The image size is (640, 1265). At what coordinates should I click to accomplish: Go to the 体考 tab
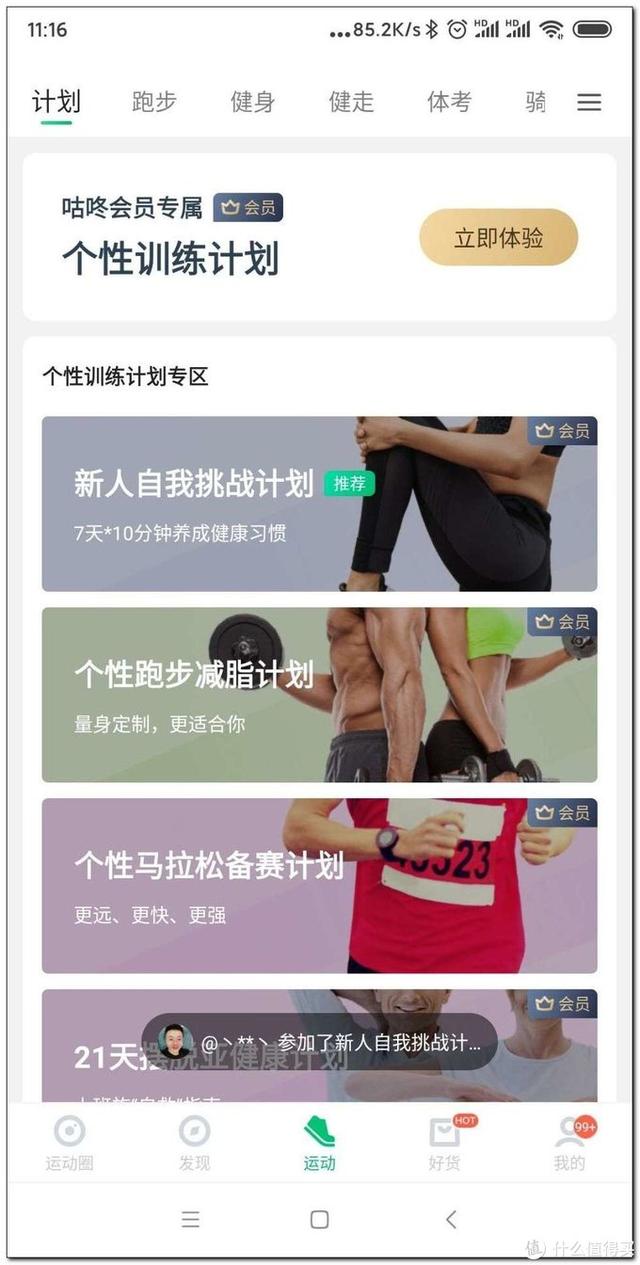click(x=449, y=102)
